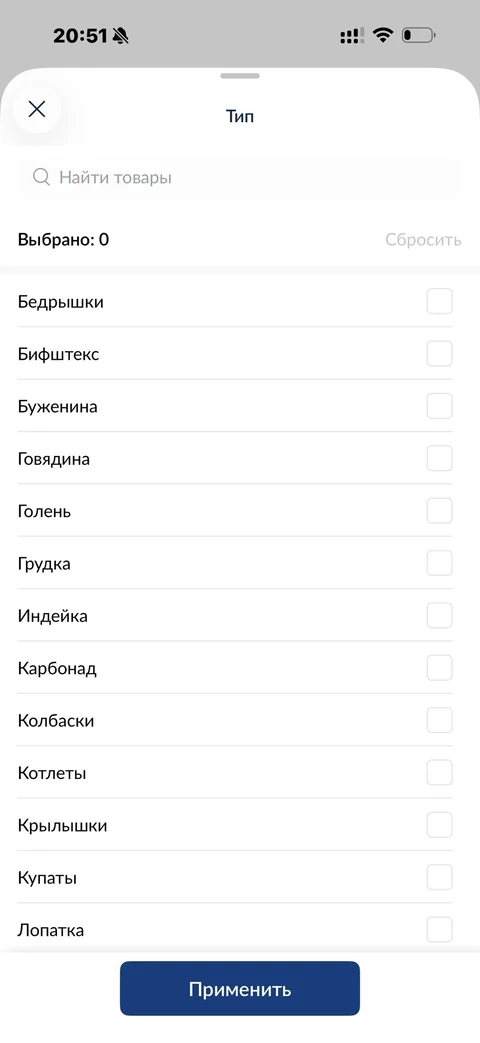The height and width of the screenshot is (1043, 480).
Task: Tick the Карбонад checkbox
Action: tap(439, 668)
